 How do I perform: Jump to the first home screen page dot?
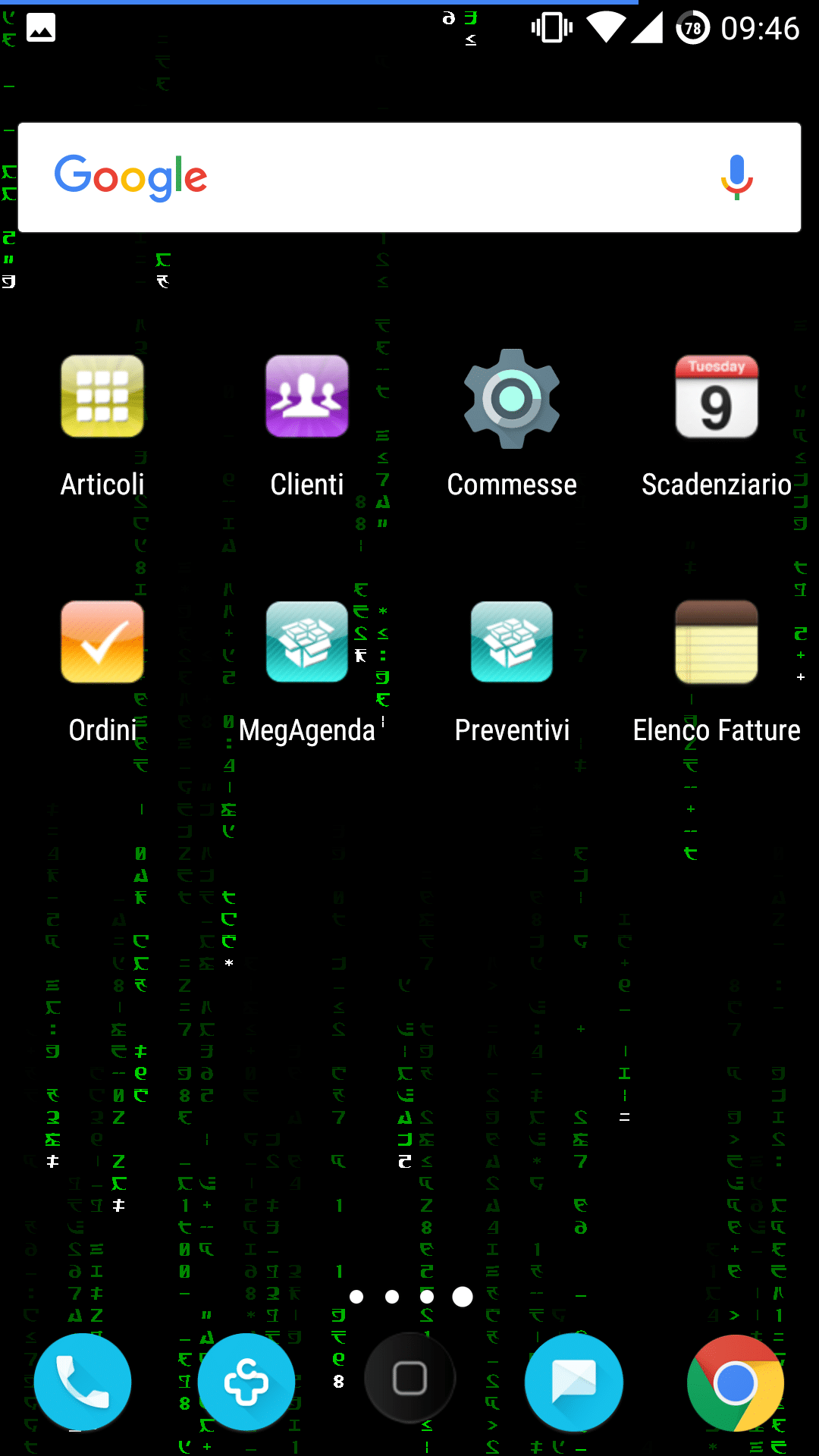[356, 1297]
